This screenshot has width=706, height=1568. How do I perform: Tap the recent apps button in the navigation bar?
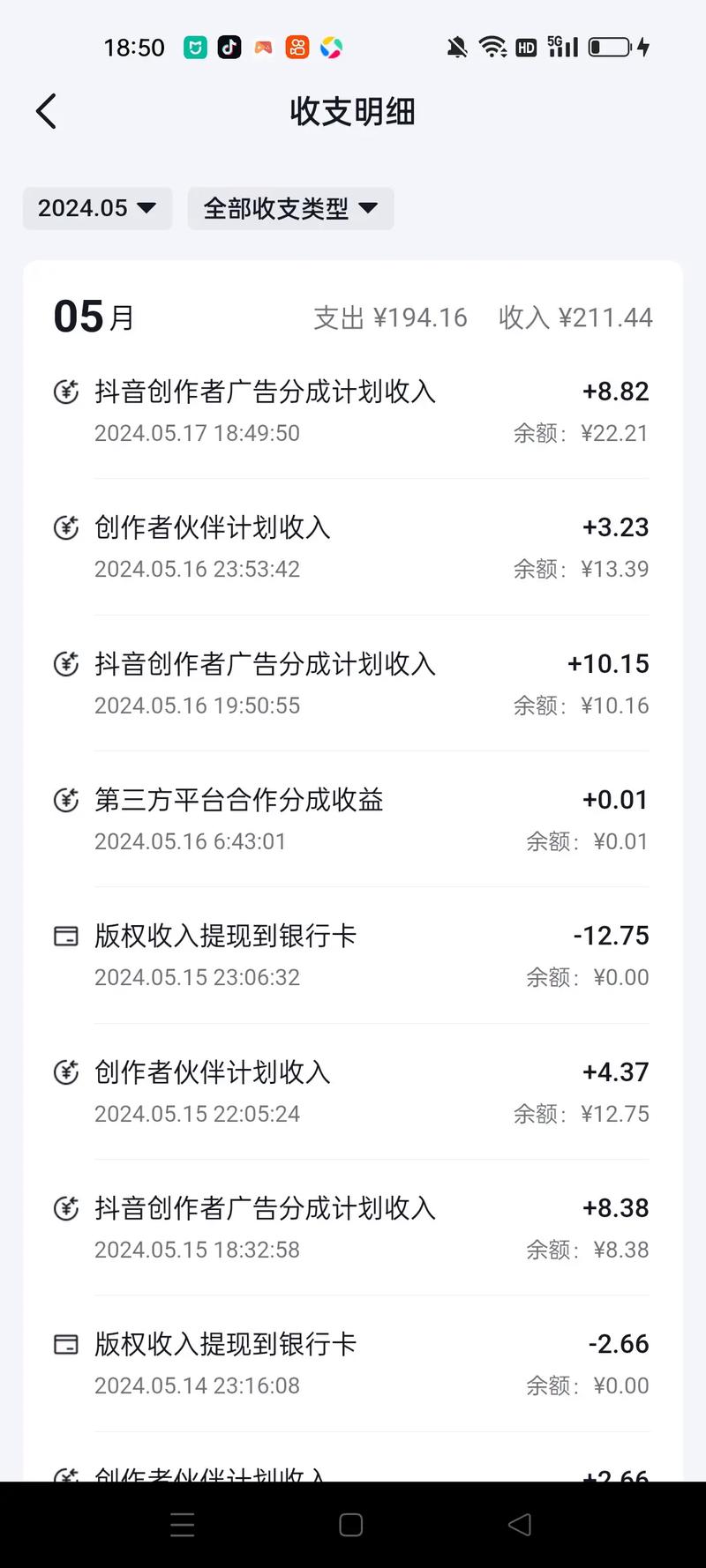click(182, 1524)
